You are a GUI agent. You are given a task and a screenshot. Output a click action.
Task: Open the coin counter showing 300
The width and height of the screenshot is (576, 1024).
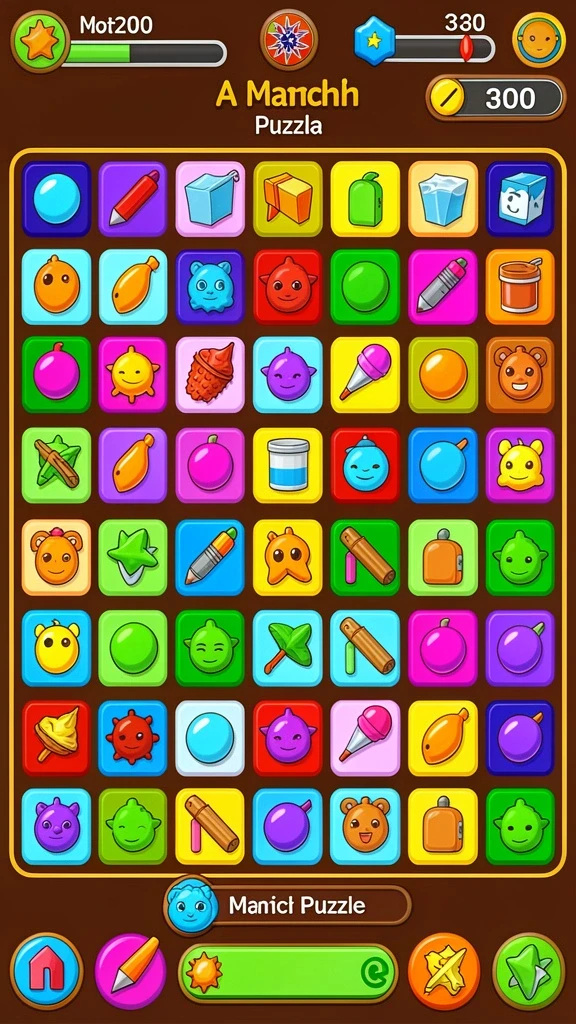496,98
